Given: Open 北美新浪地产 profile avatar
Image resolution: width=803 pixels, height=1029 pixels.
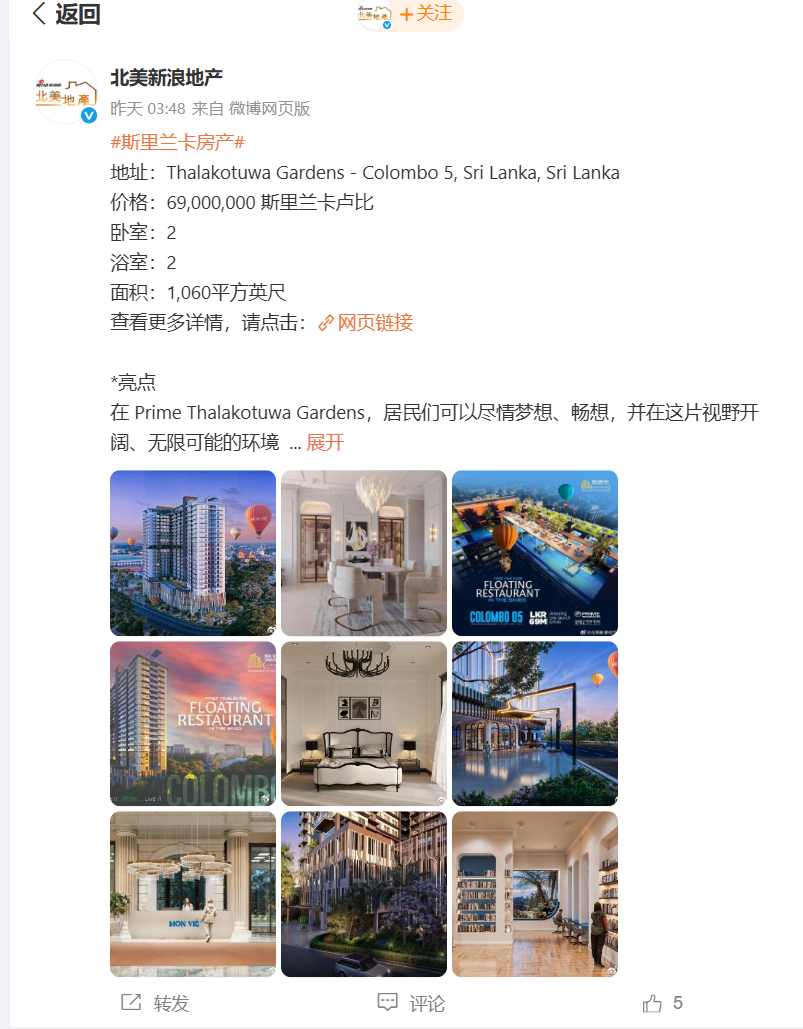Looking at the screenshot, I should pos(65,92).
